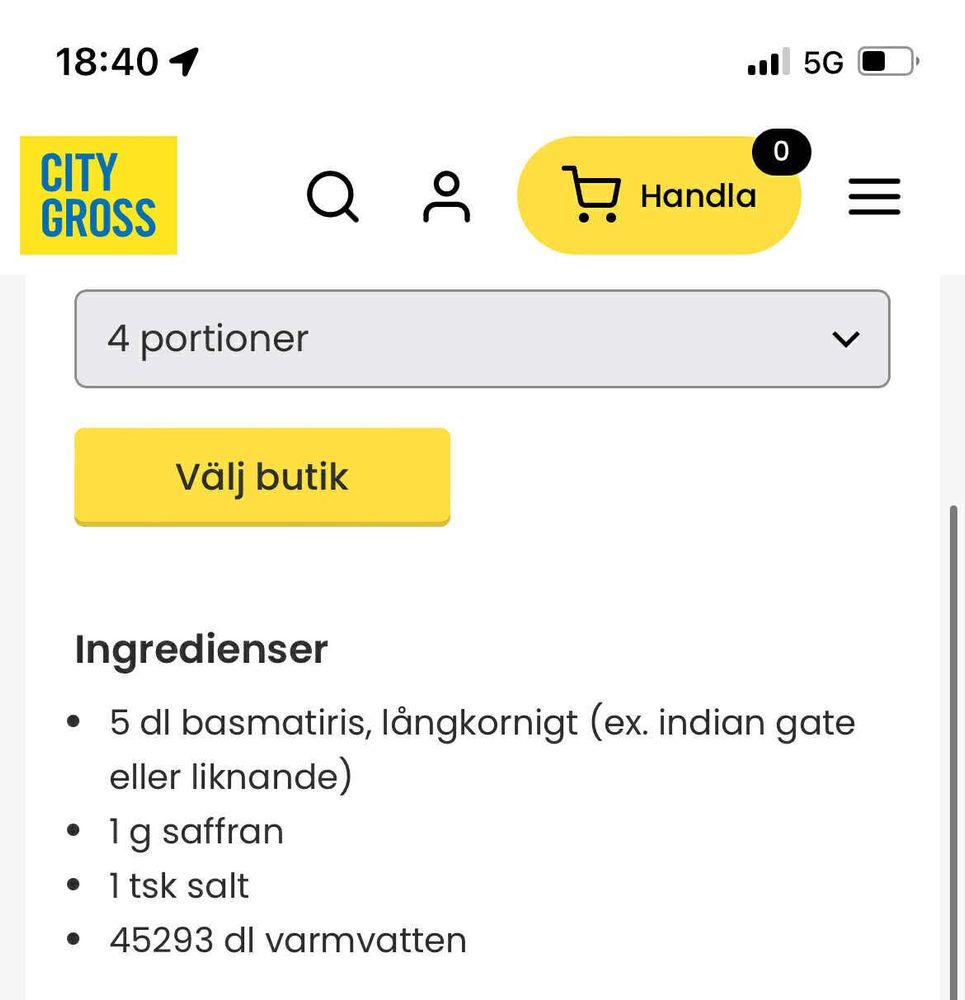Tap the 5G network indicator

[824, 61]
